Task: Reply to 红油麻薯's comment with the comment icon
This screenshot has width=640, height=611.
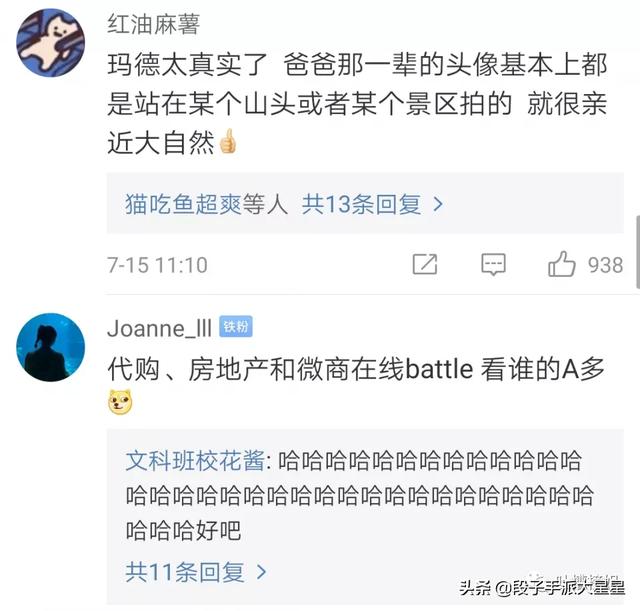Action: tap(493, 265)
